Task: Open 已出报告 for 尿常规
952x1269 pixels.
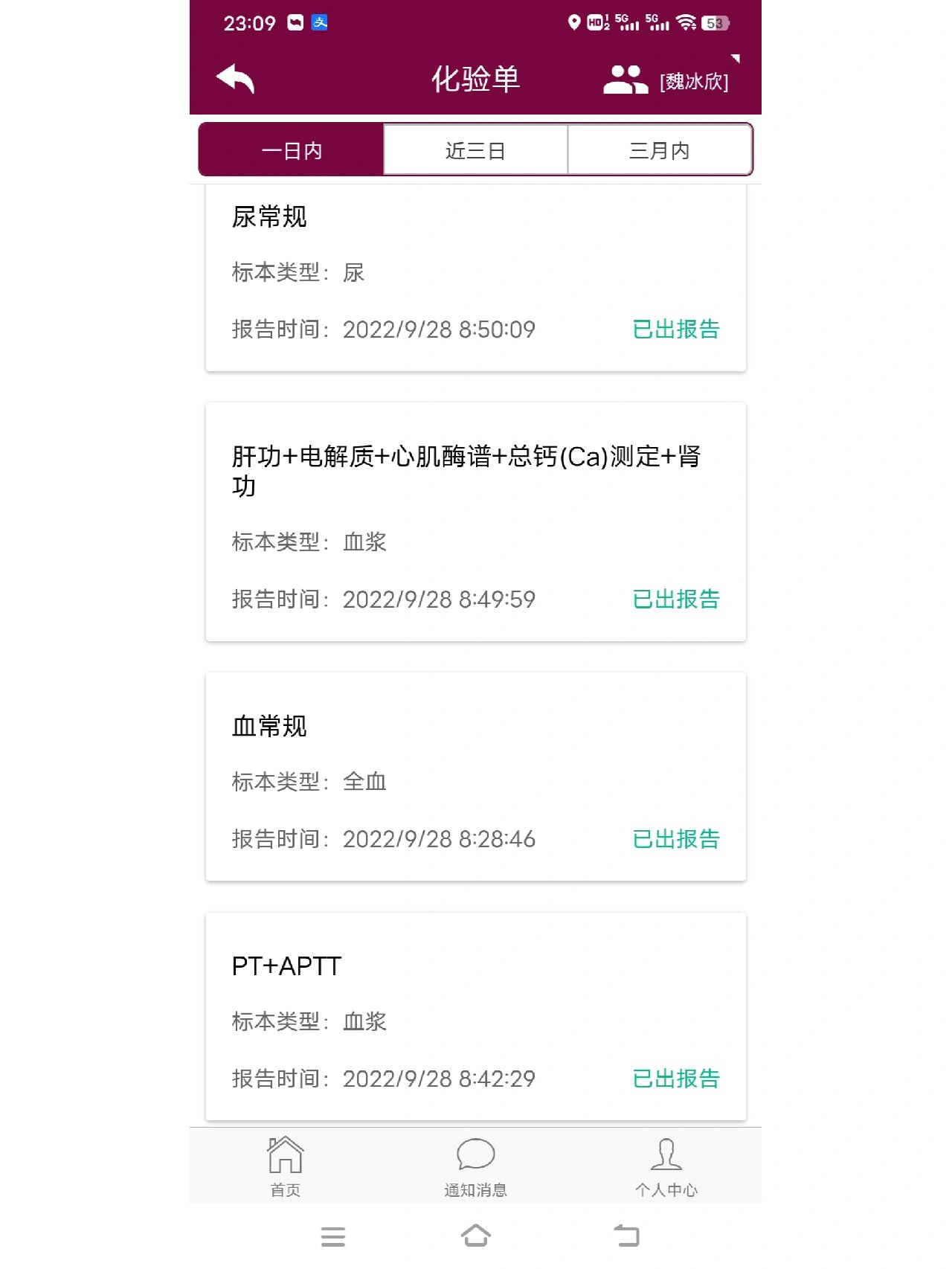Action: point(676,329)
